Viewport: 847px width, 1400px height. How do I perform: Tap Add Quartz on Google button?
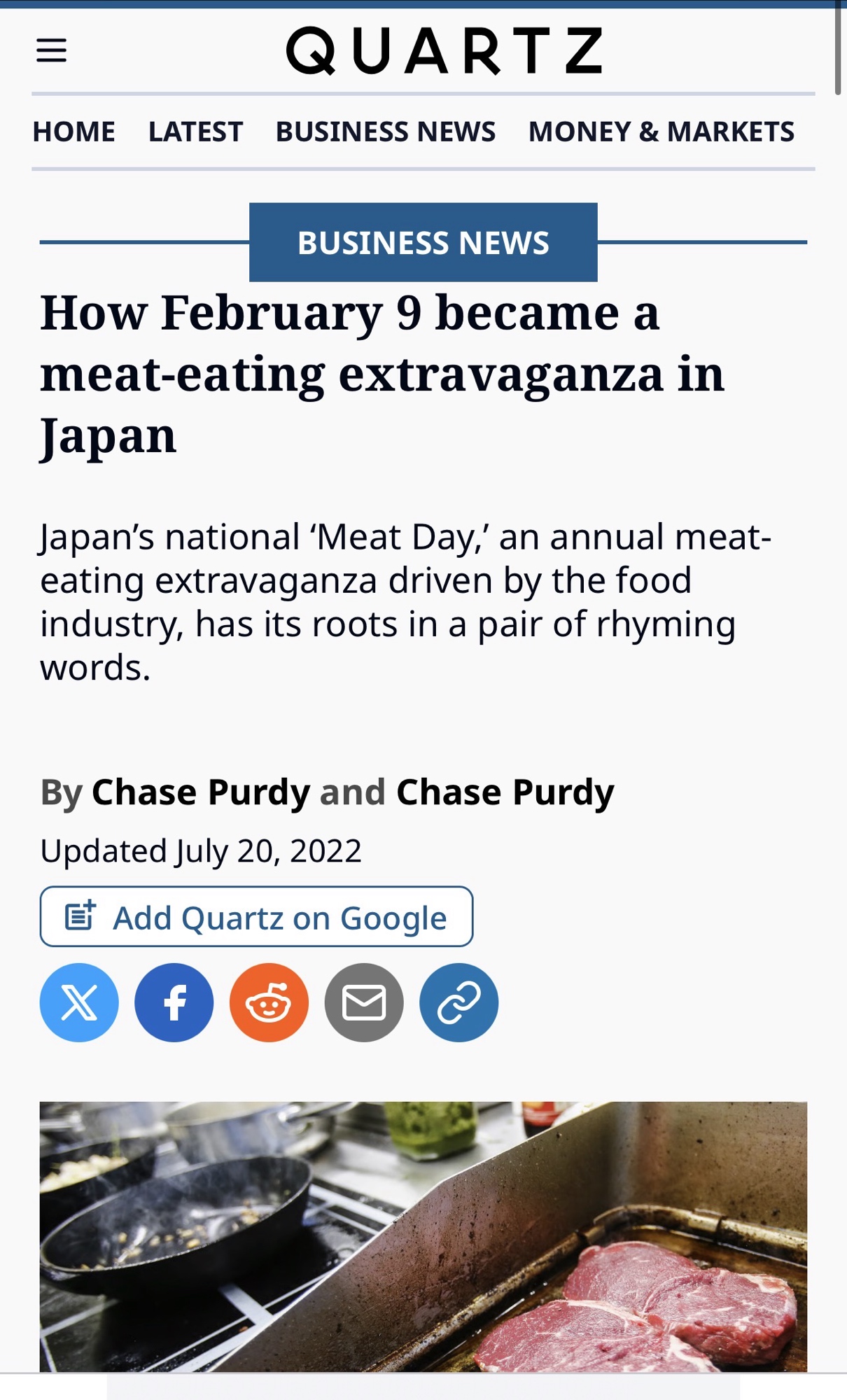coord(256,917)
